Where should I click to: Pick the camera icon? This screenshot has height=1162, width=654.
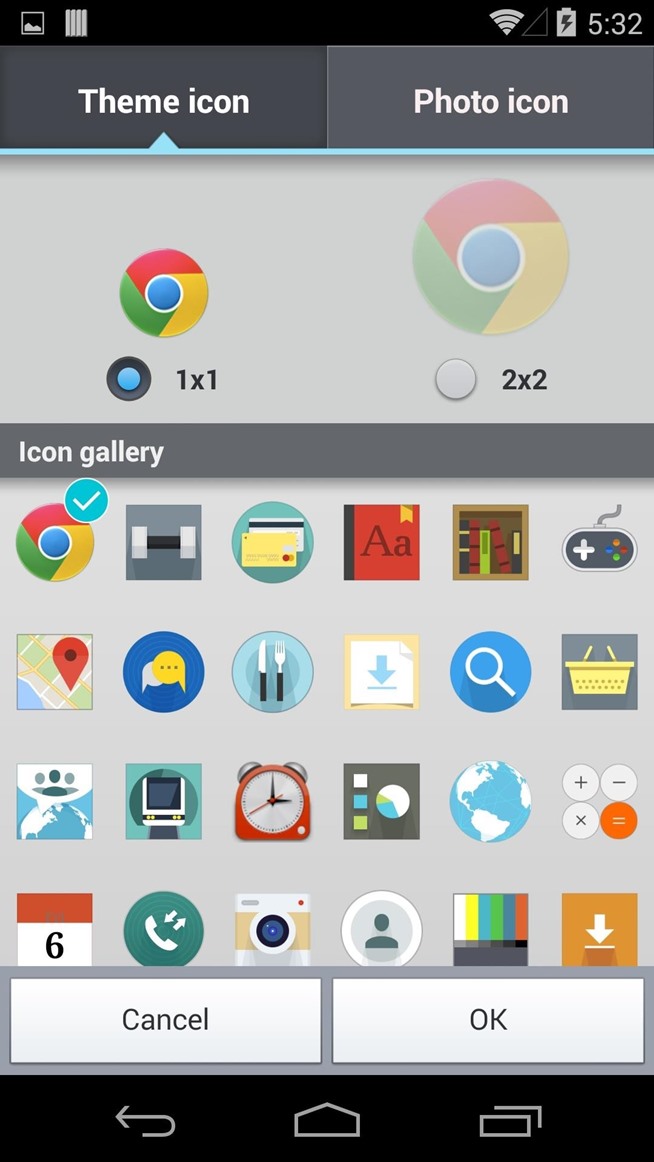(x=273, y=929)
